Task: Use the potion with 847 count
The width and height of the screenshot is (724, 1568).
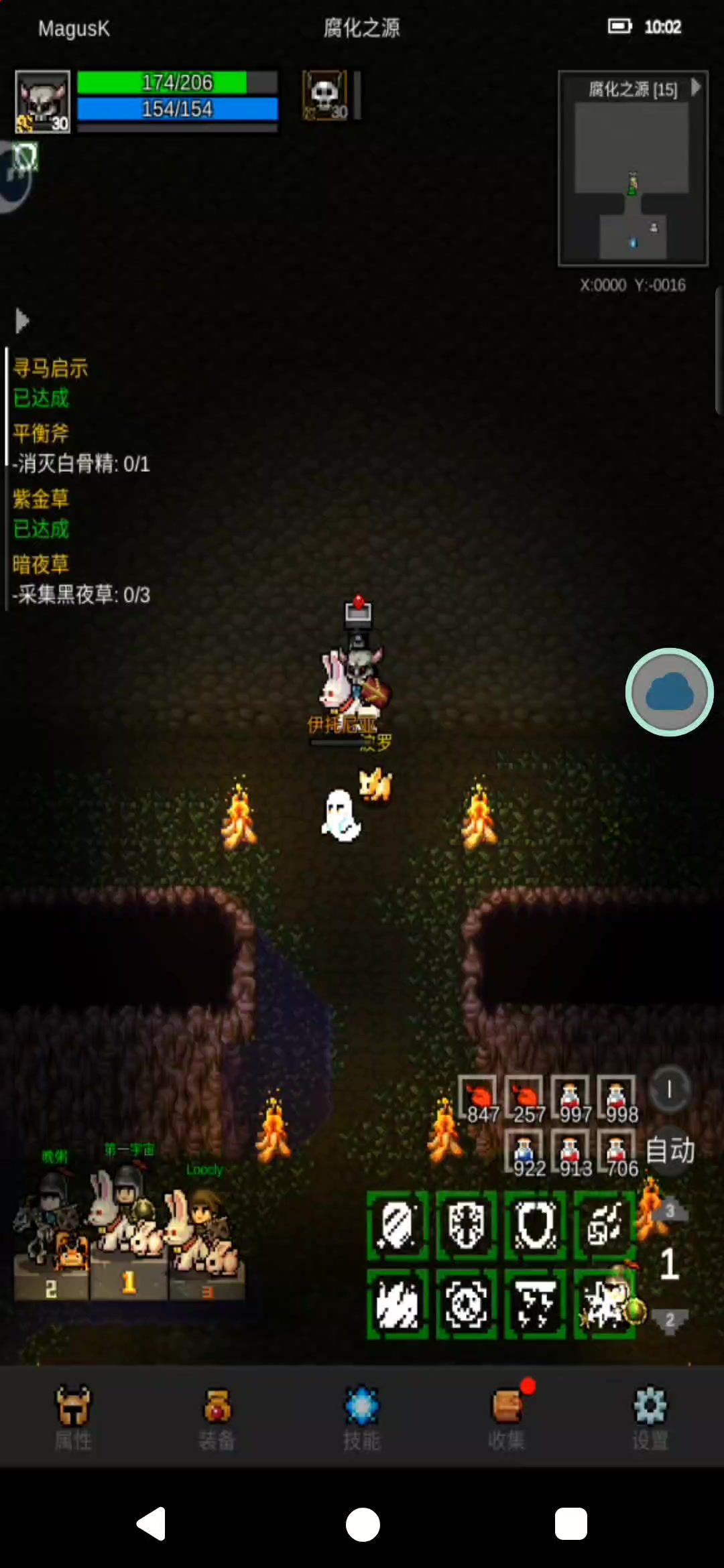Action: (479, 1099)
